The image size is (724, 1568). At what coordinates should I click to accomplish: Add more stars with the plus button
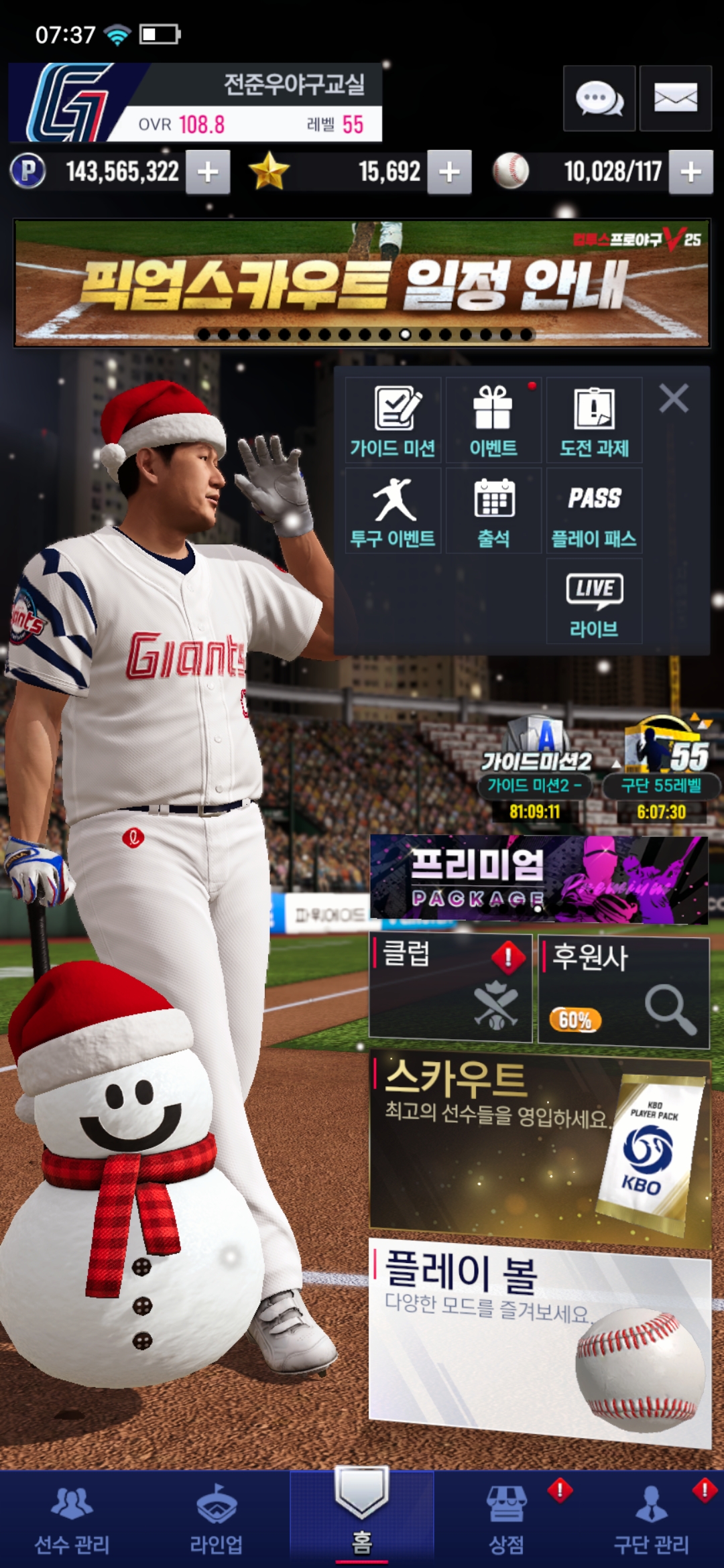(x=449, y=172)
